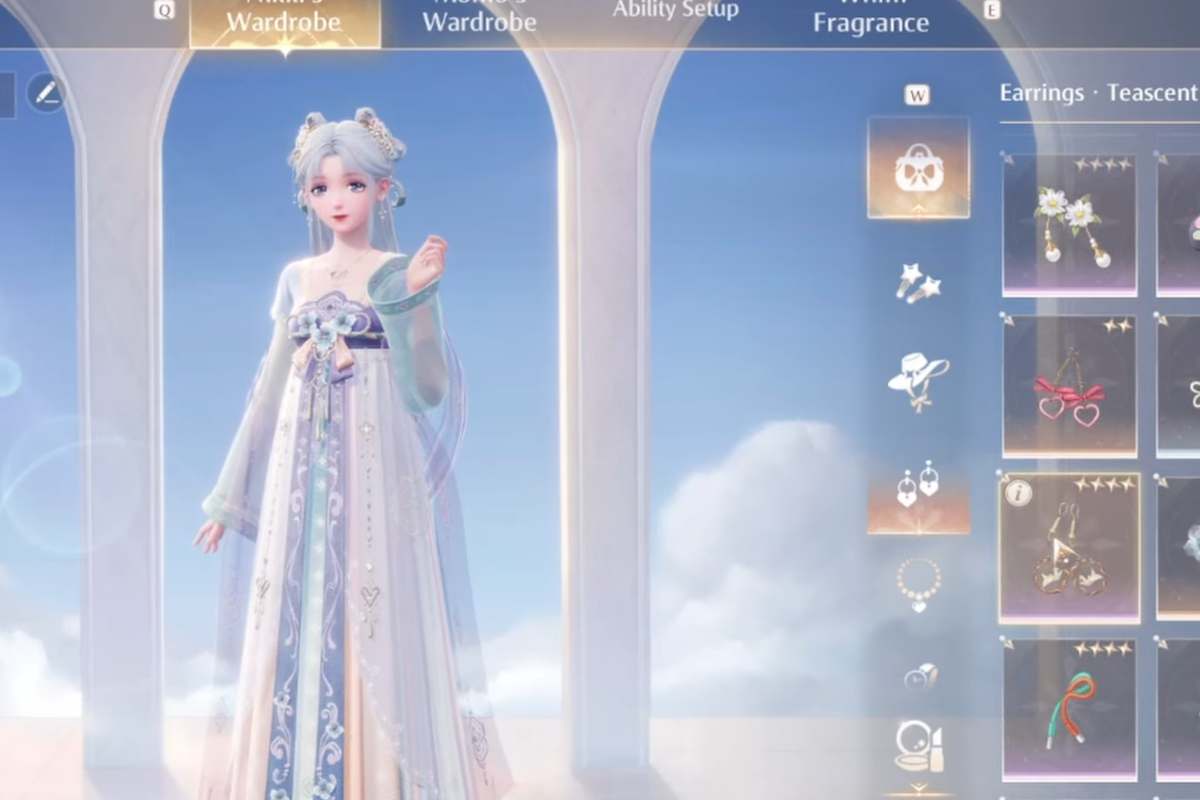Switch to Nikki's Wardrobe tab
The image size is (1200, 800).
[x=284, y=22]
